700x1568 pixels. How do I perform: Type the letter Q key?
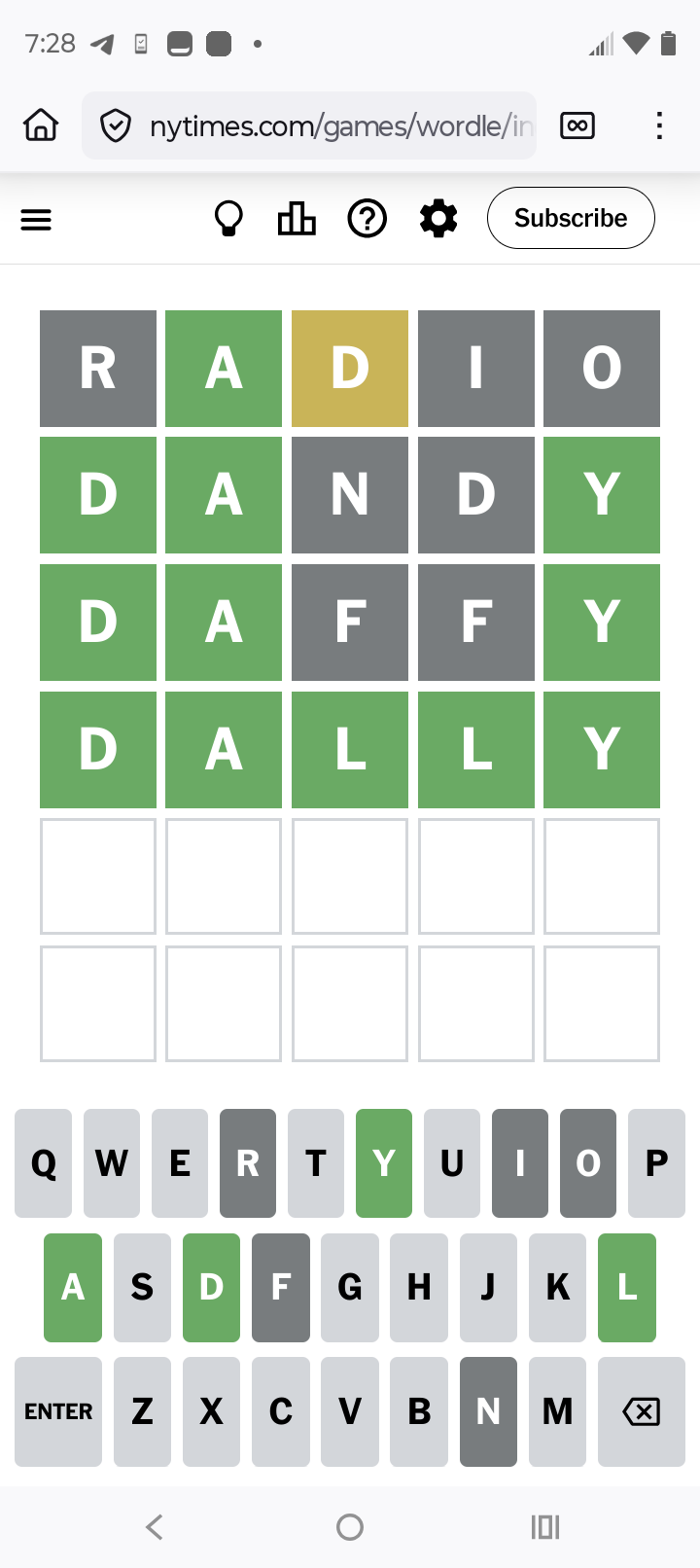pos(44,1163)
